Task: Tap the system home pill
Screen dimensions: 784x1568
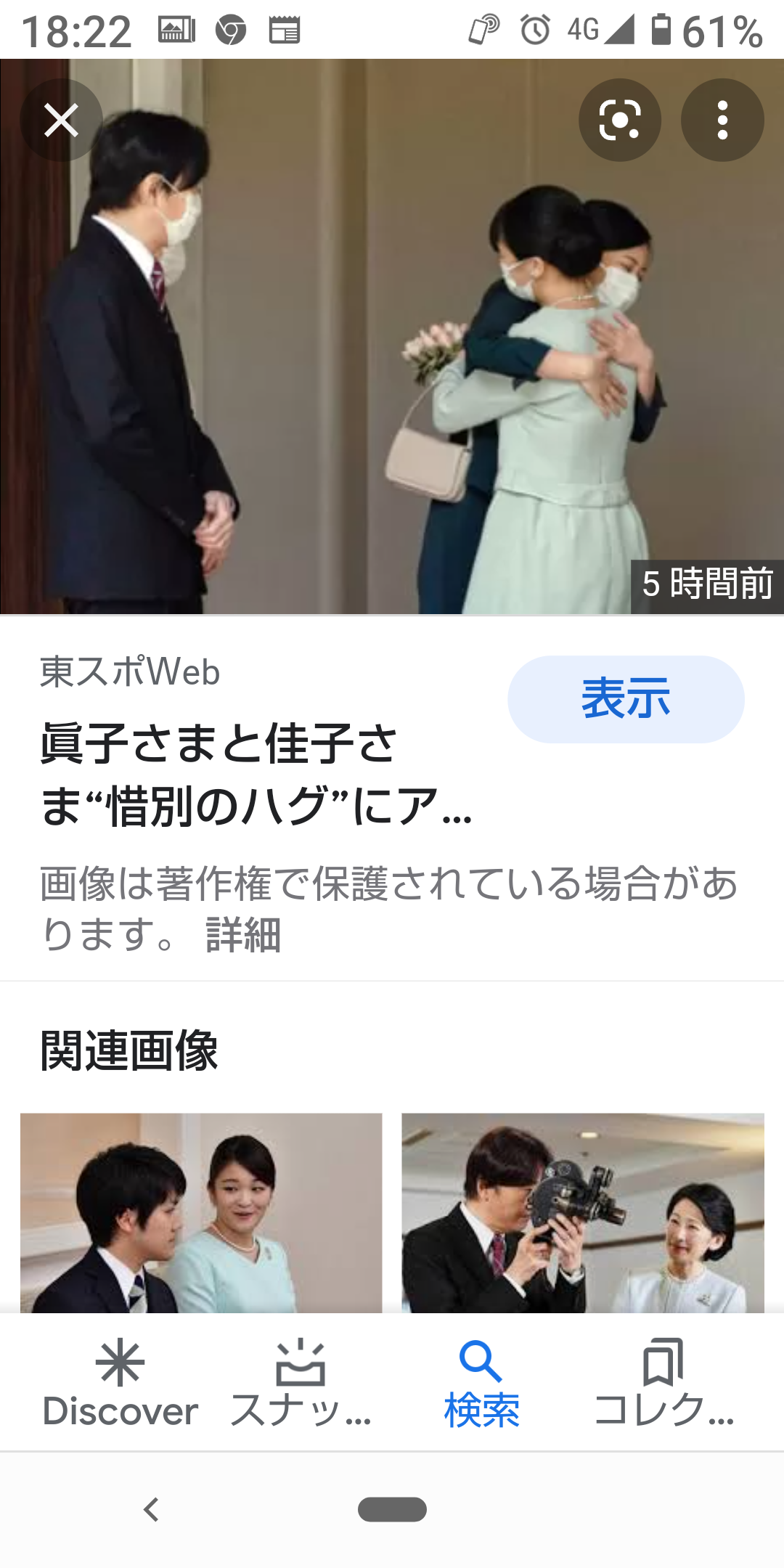Action: (392, 1509)
